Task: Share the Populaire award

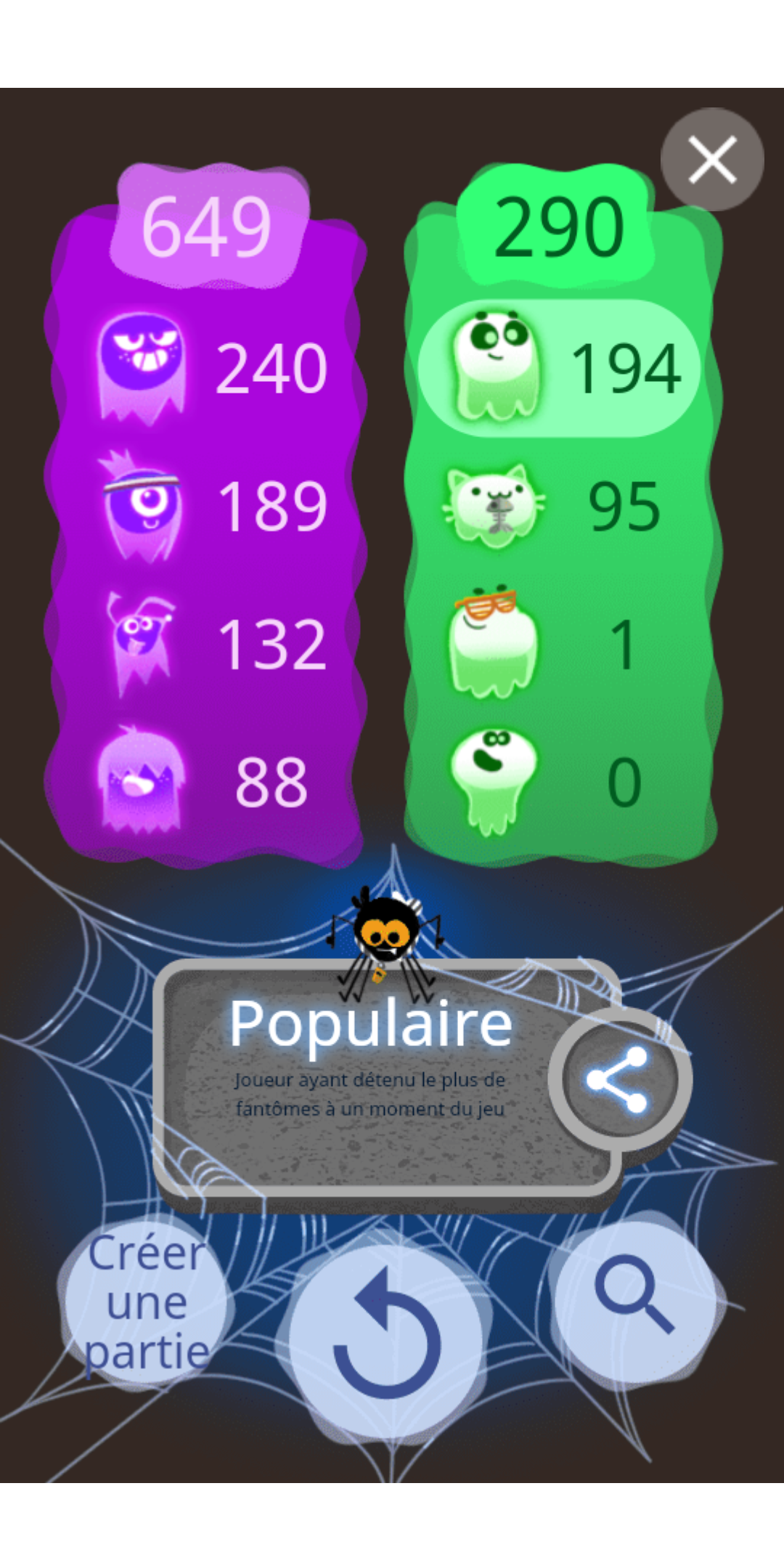Action: 618,1079
